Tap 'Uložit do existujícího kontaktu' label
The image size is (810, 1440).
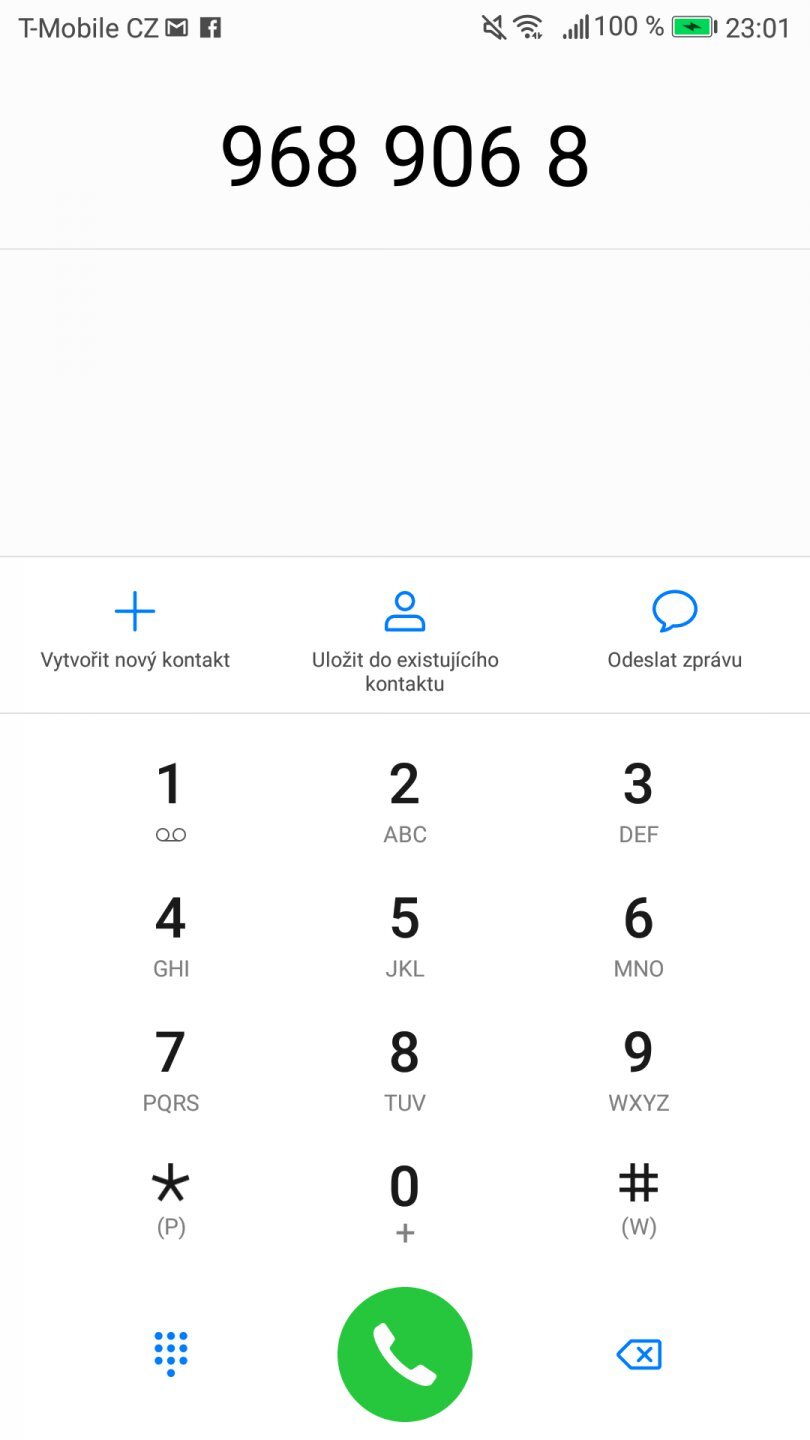point(404,671)
